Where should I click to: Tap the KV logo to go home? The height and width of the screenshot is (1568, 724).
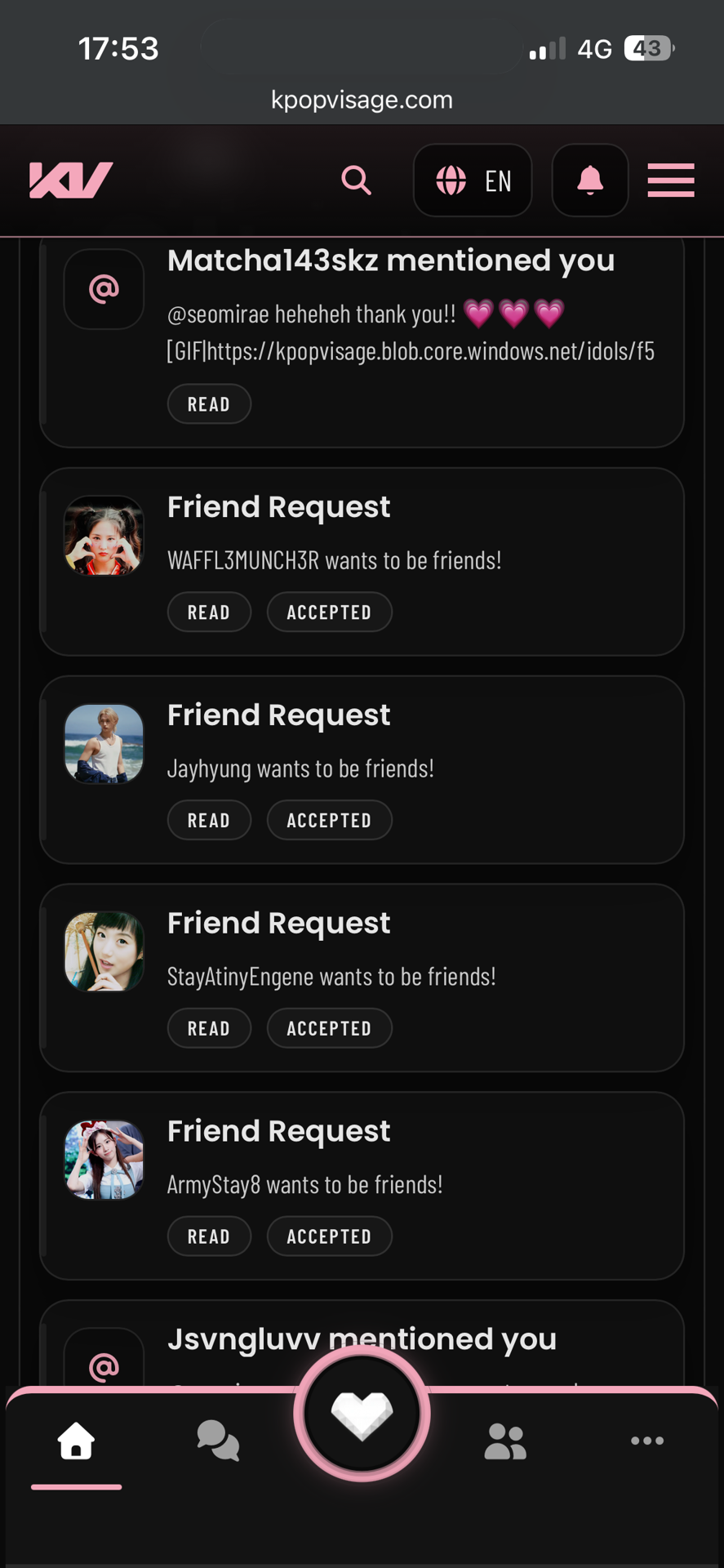(71, 180)
